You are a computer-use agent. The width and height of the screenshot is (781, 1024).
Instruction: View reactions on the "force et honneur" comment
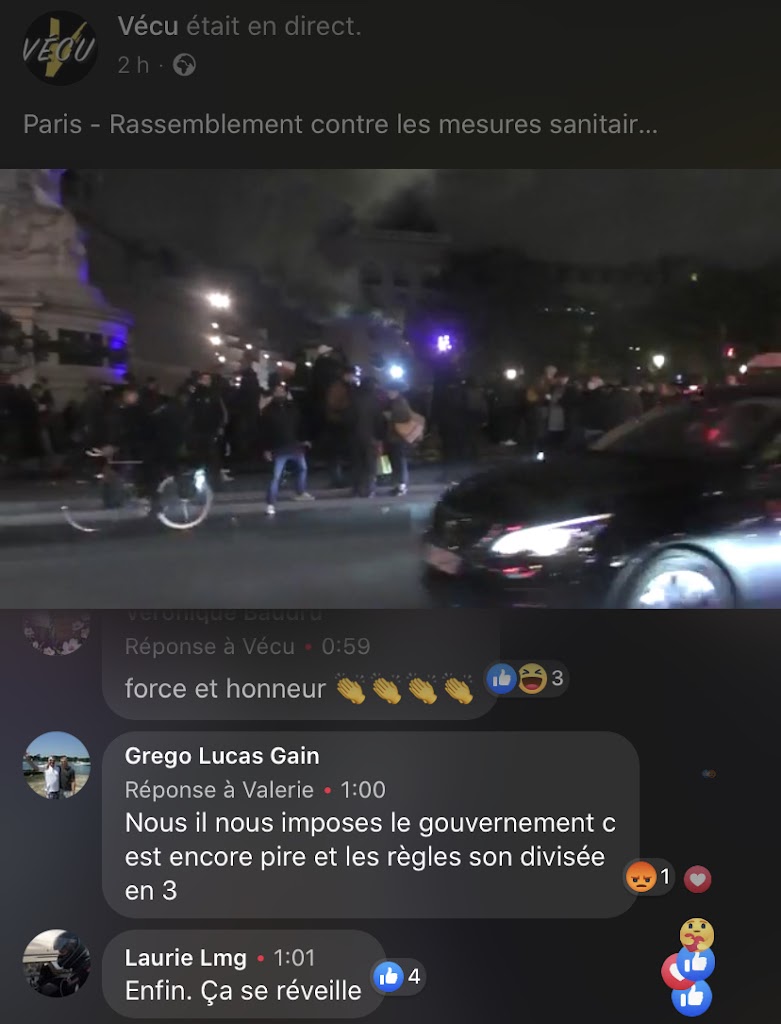(526, 679)
